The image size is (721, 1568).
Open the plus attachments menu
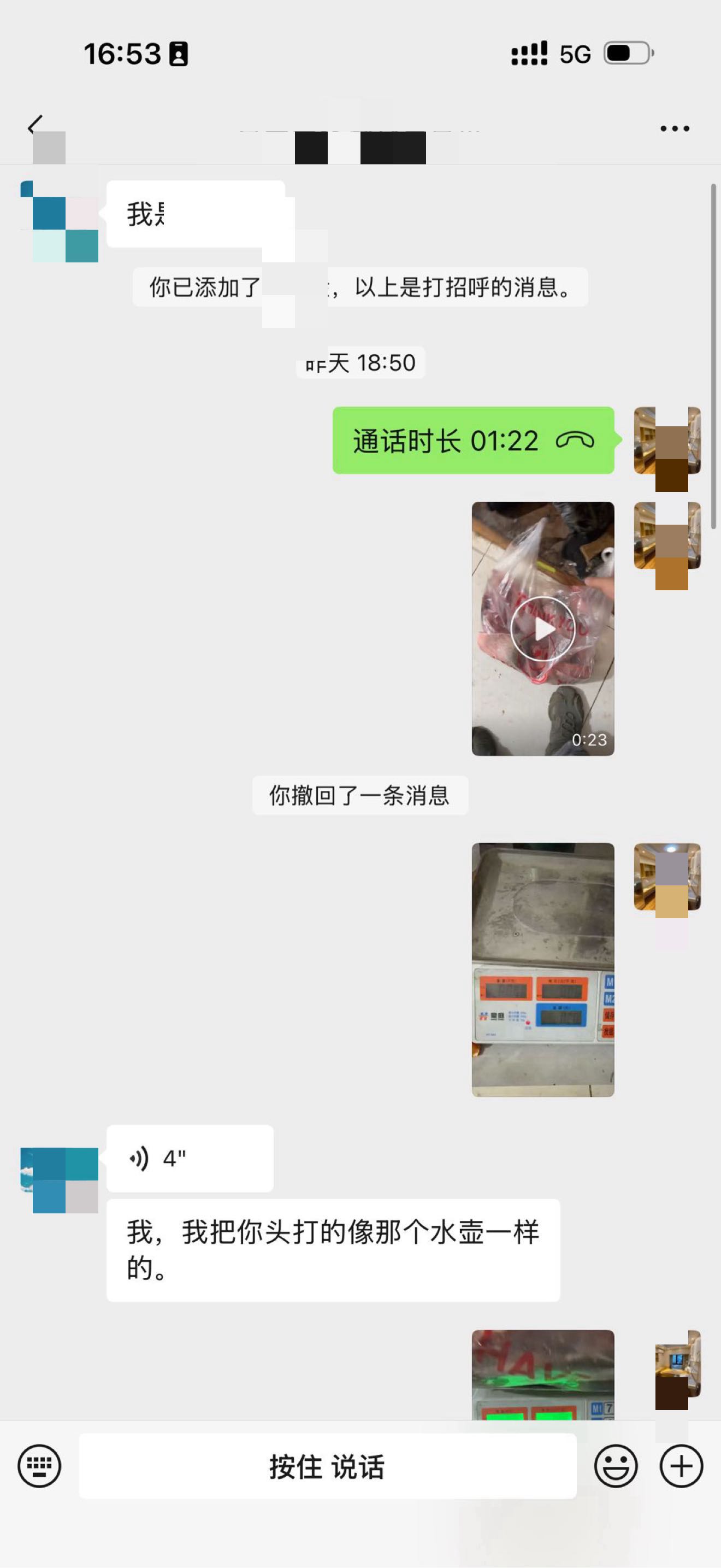pyautogui.click(x=681, y=1466)
